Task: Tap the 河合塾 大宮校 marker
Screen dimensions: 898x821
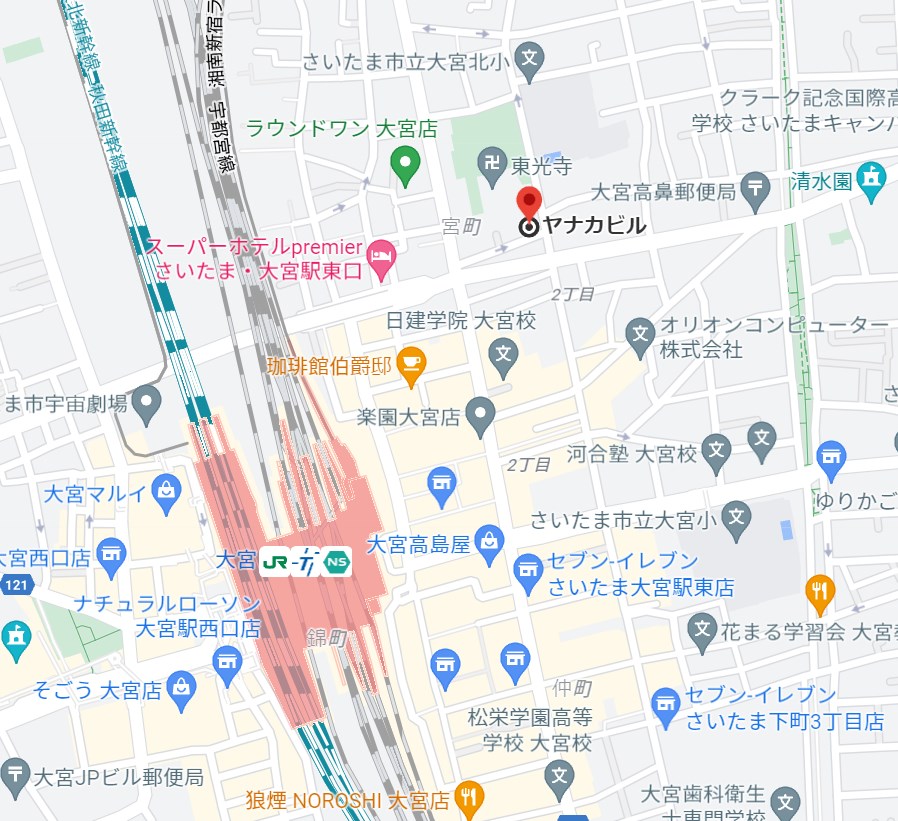Action: coord(716,453)
